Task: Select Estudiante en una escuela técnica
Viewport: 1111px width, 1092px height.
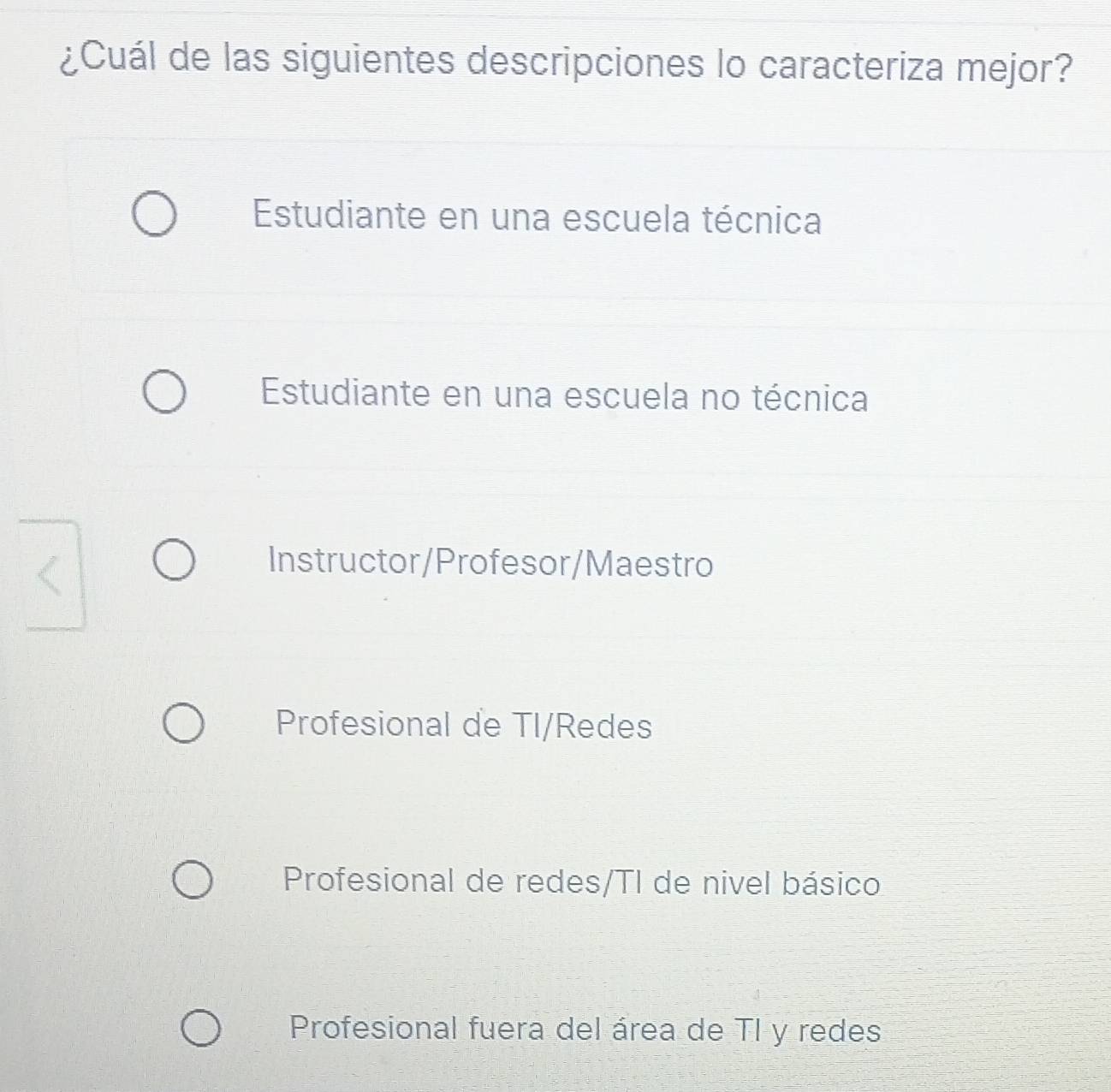Action: (155, 217)
